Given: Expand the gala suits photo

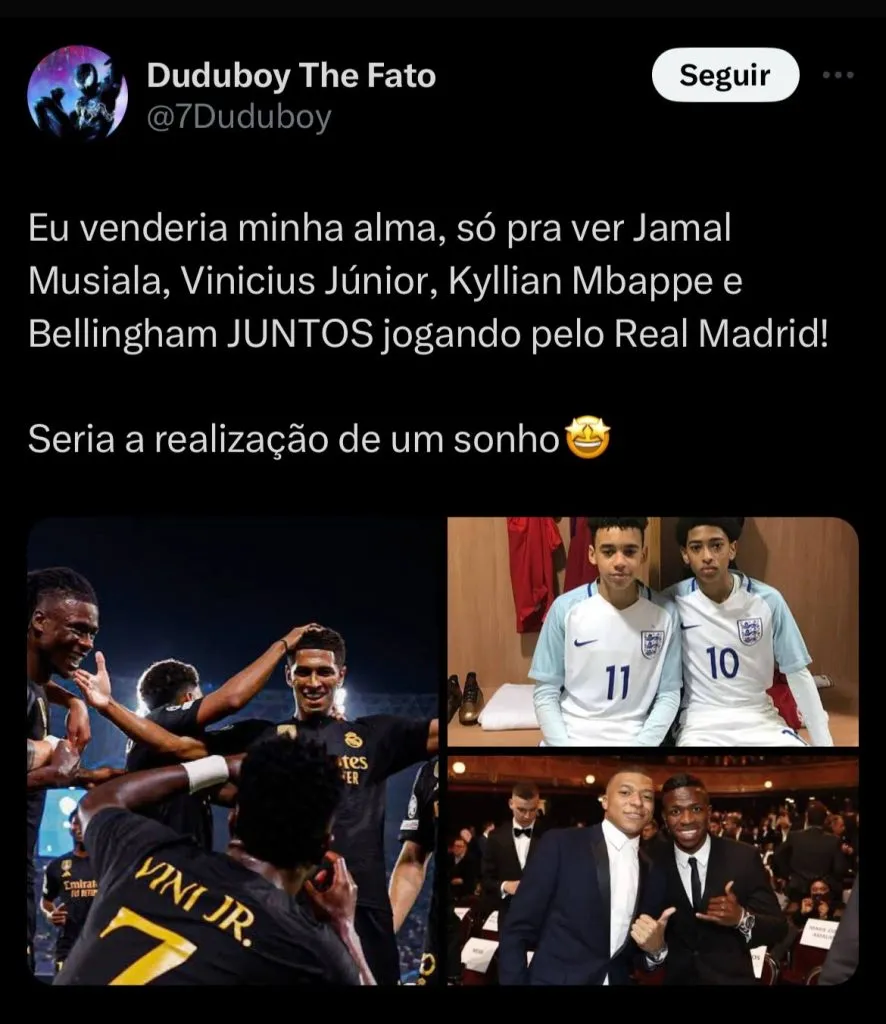Looking at the screenshot, I should 652,869.
